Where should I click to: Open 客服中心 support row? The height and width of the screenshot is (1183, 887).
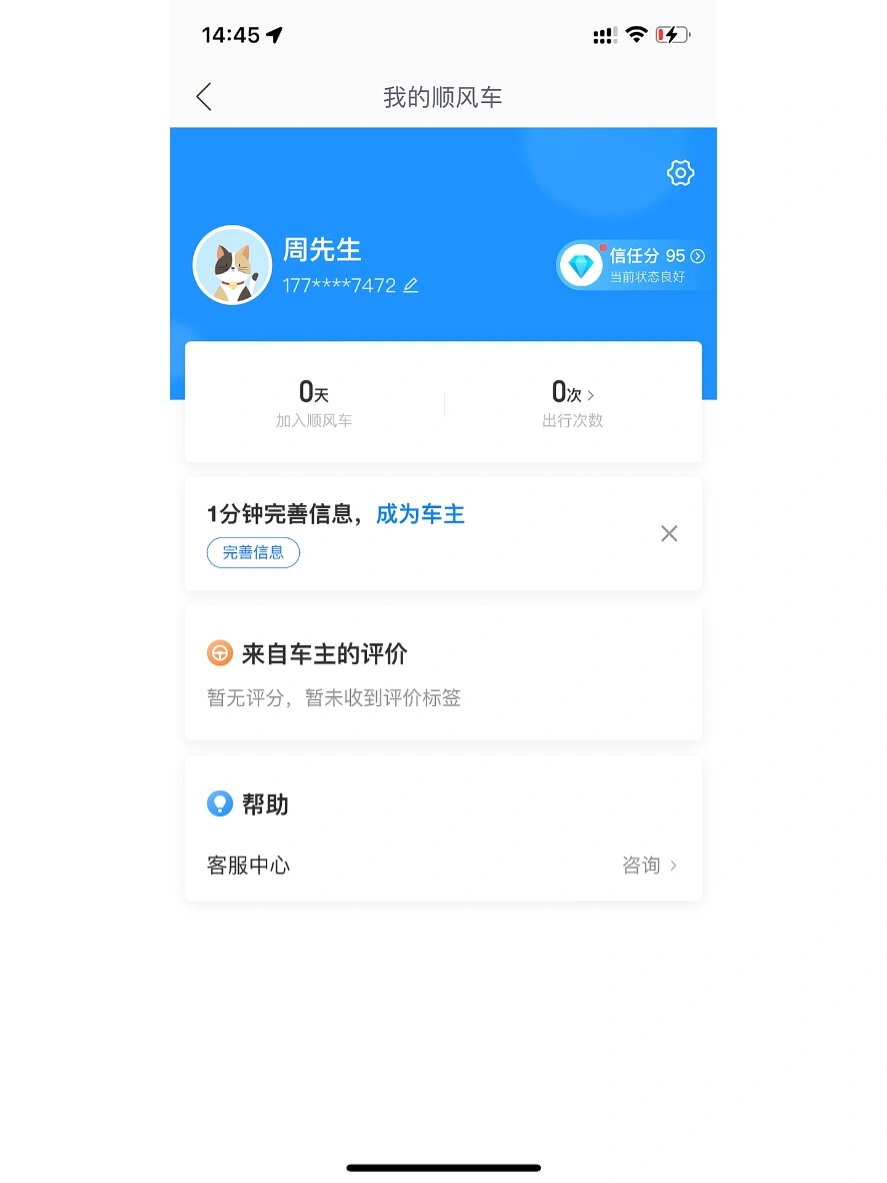pos(443,865)
